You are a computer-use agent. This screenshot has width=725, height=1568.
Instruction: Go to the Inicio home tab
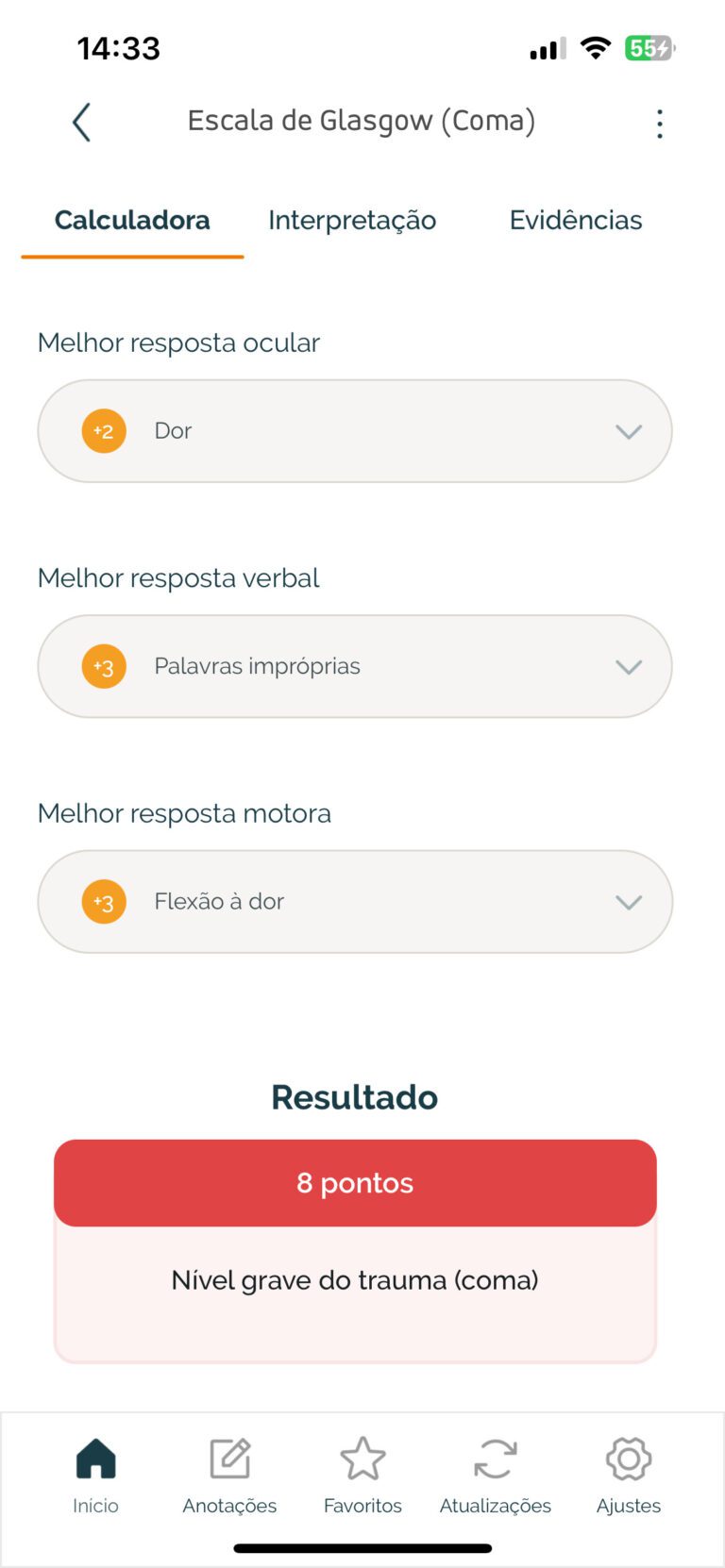point(95,1476)
